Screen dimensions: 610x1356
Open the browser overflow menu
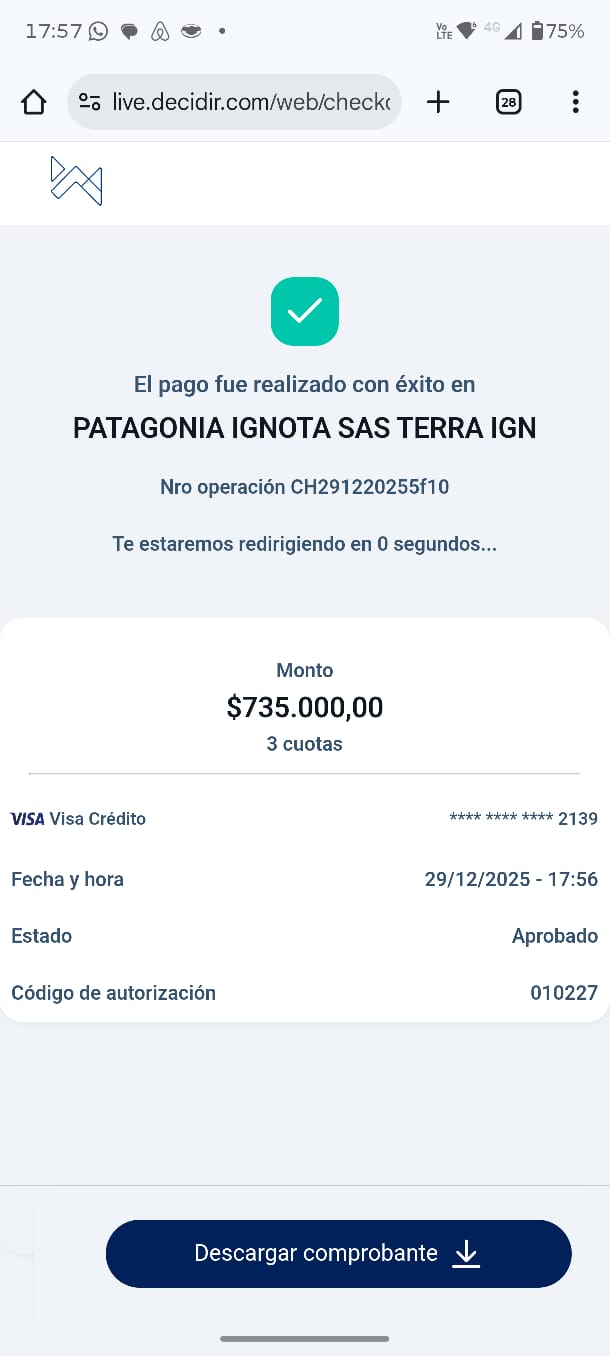575,102
